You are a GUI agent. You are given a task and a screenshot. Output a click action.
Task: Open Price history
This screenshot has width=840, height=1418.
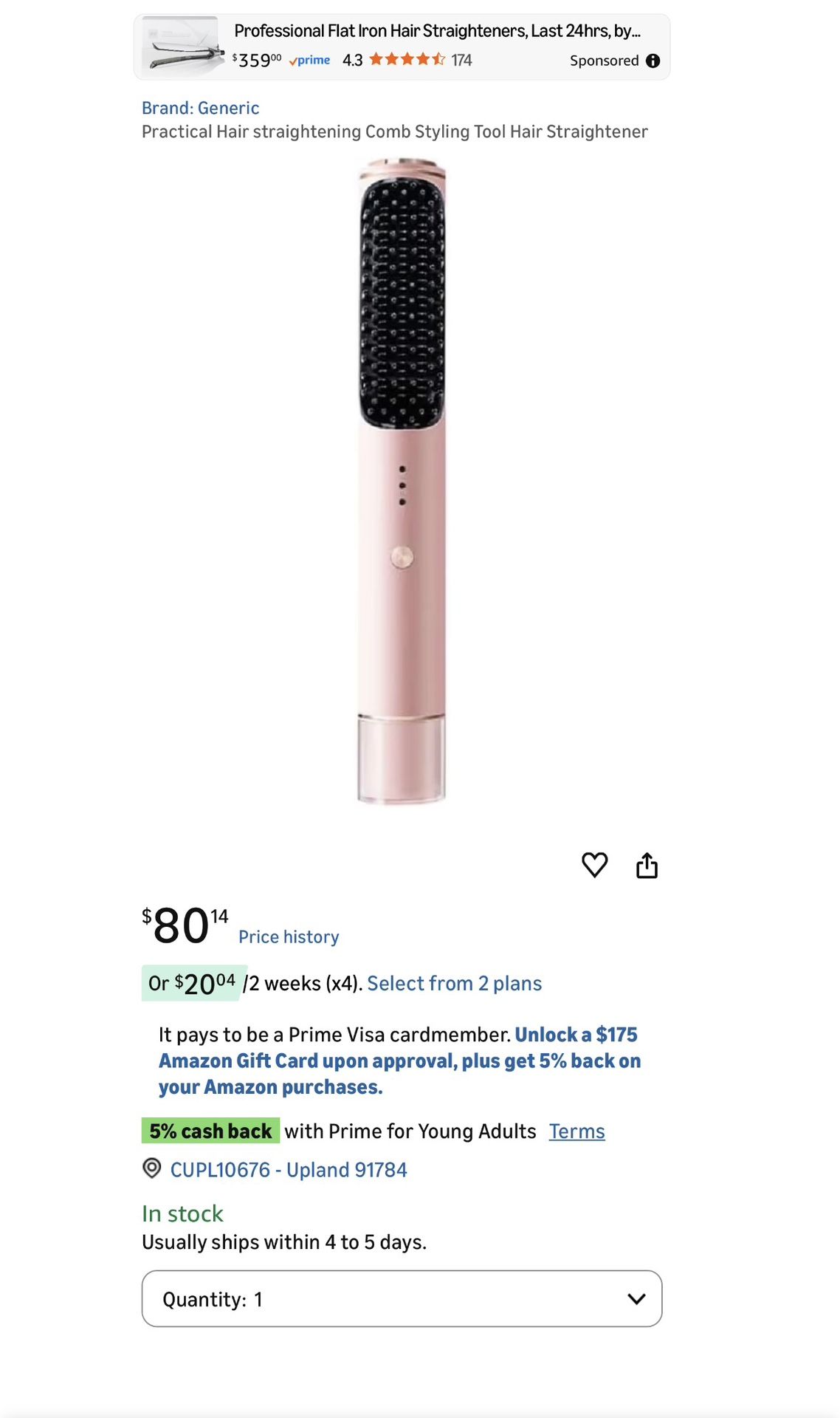[x=289, y=936]
